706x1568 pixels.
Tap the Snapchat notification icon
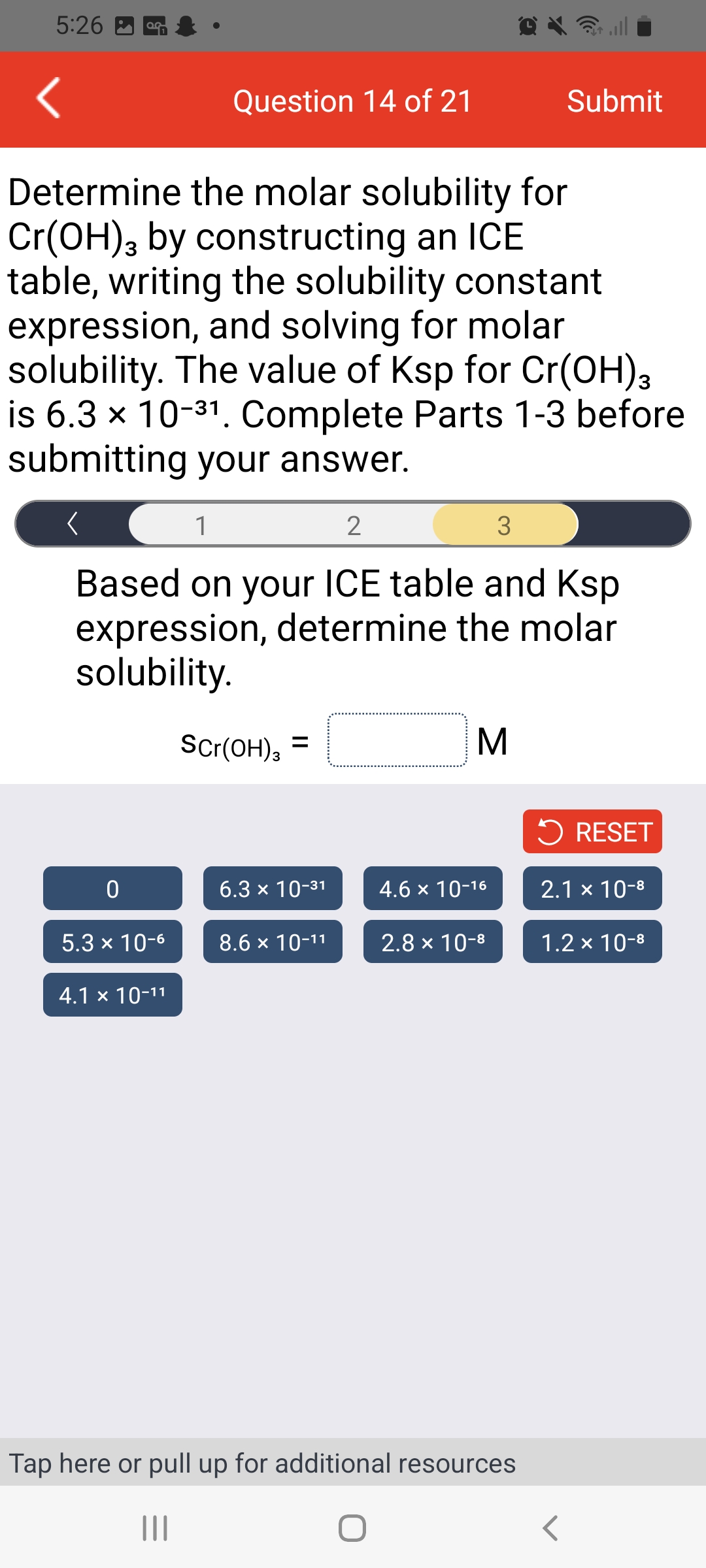click(x=185, y=26)
